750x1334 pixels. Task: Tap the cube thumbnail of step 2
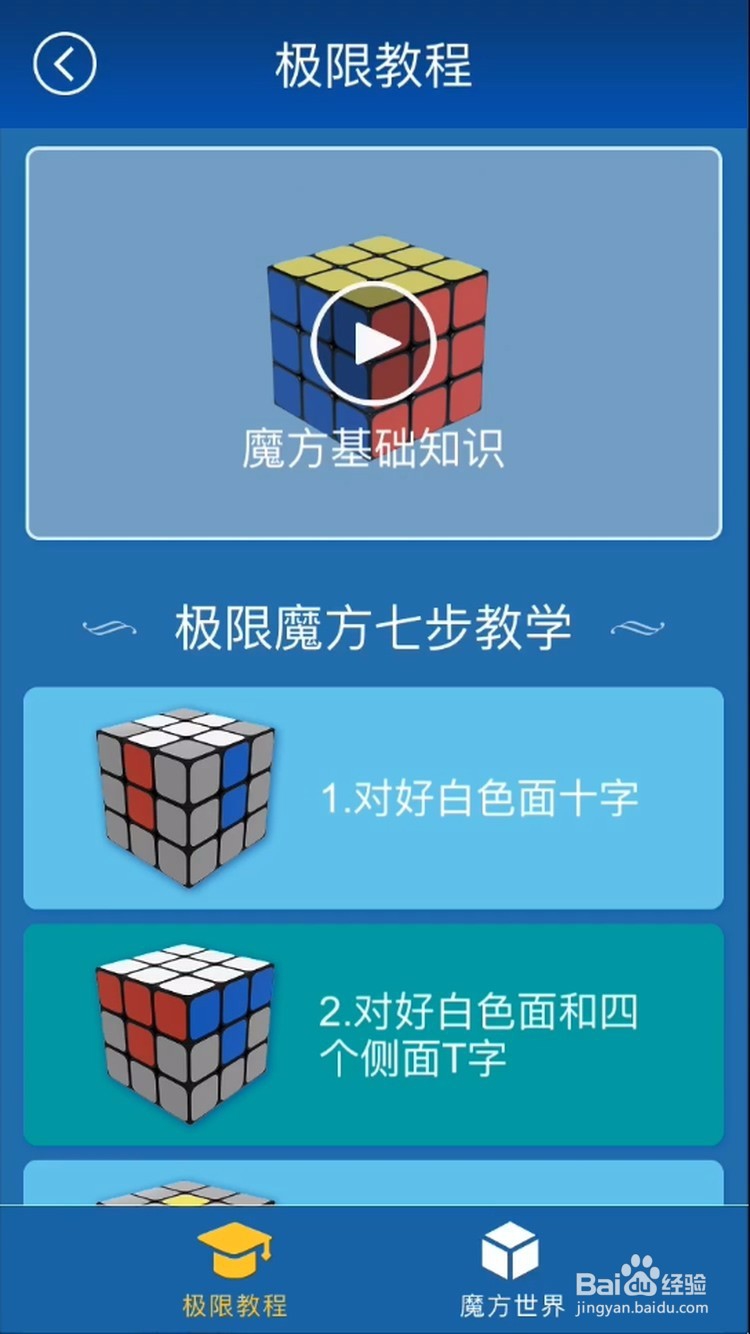tap(182, 1034)
